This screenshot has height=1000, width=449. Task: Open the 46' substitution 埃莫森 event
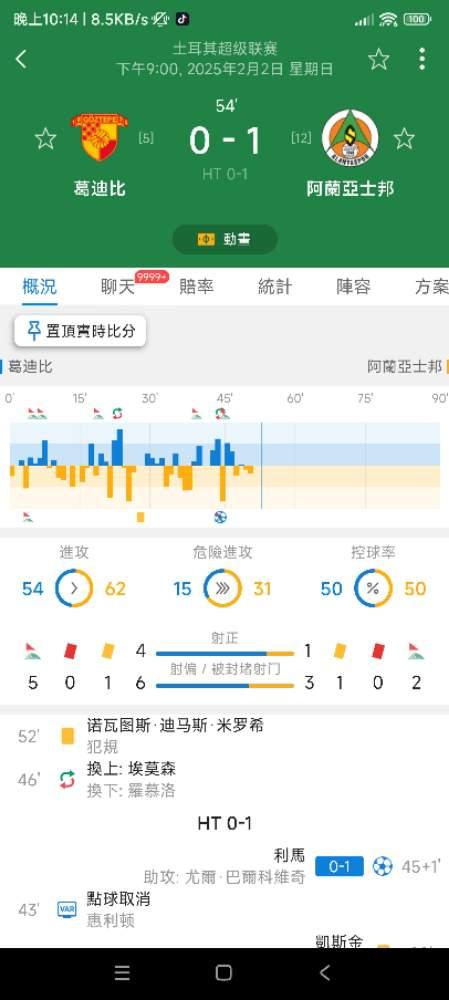coord(224,779)
